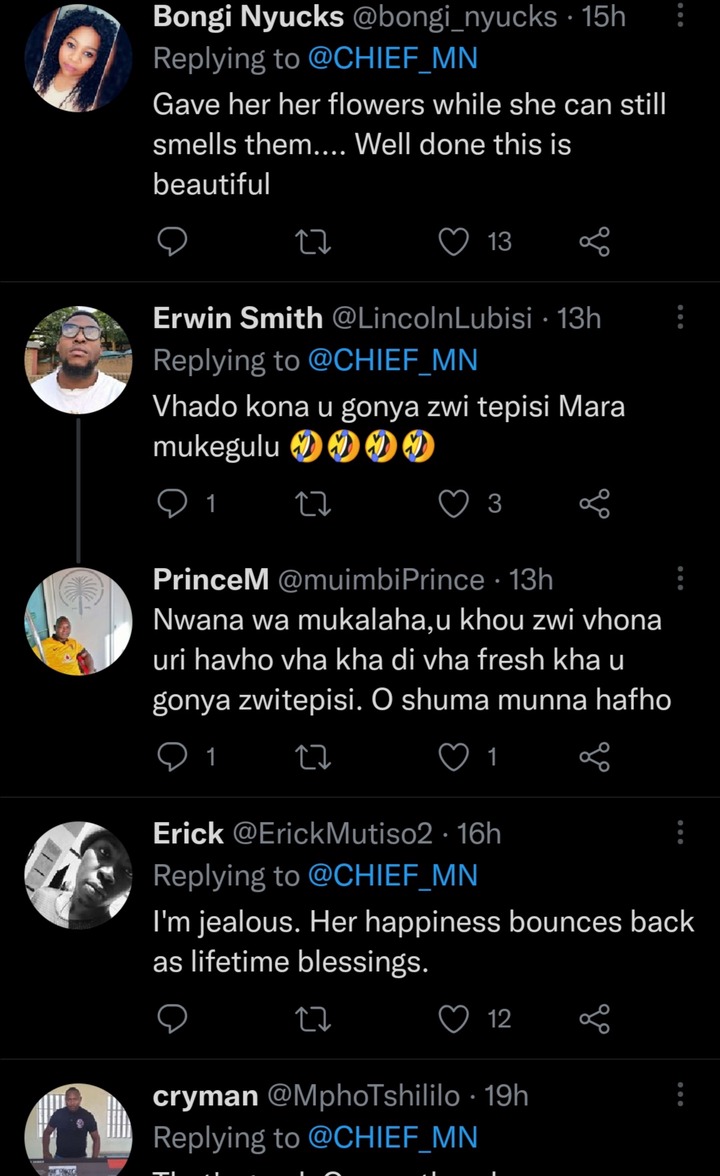720x1176 pixels.
Task: Open overflow menu on cryman's tweet
Action: pos(680,1093)
